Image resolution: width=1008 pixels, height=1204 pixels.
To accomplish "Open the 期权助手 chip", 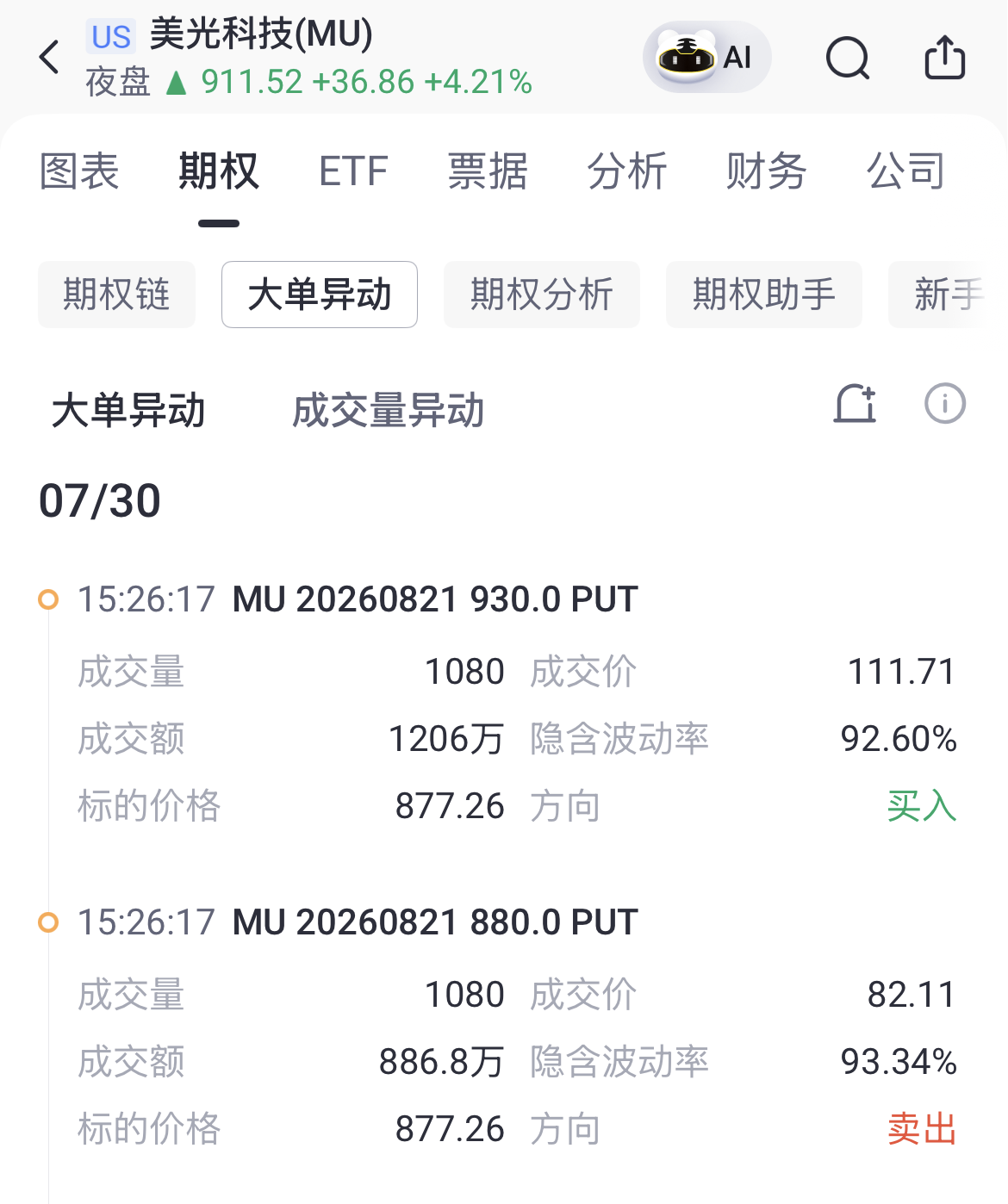I will pos(764,295).
